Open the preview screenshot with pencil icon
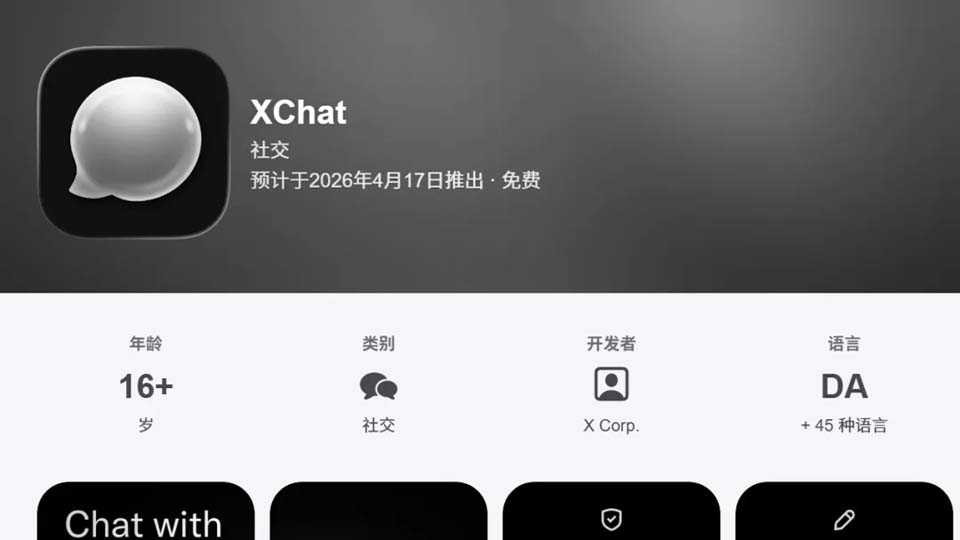 coord(844,514)
